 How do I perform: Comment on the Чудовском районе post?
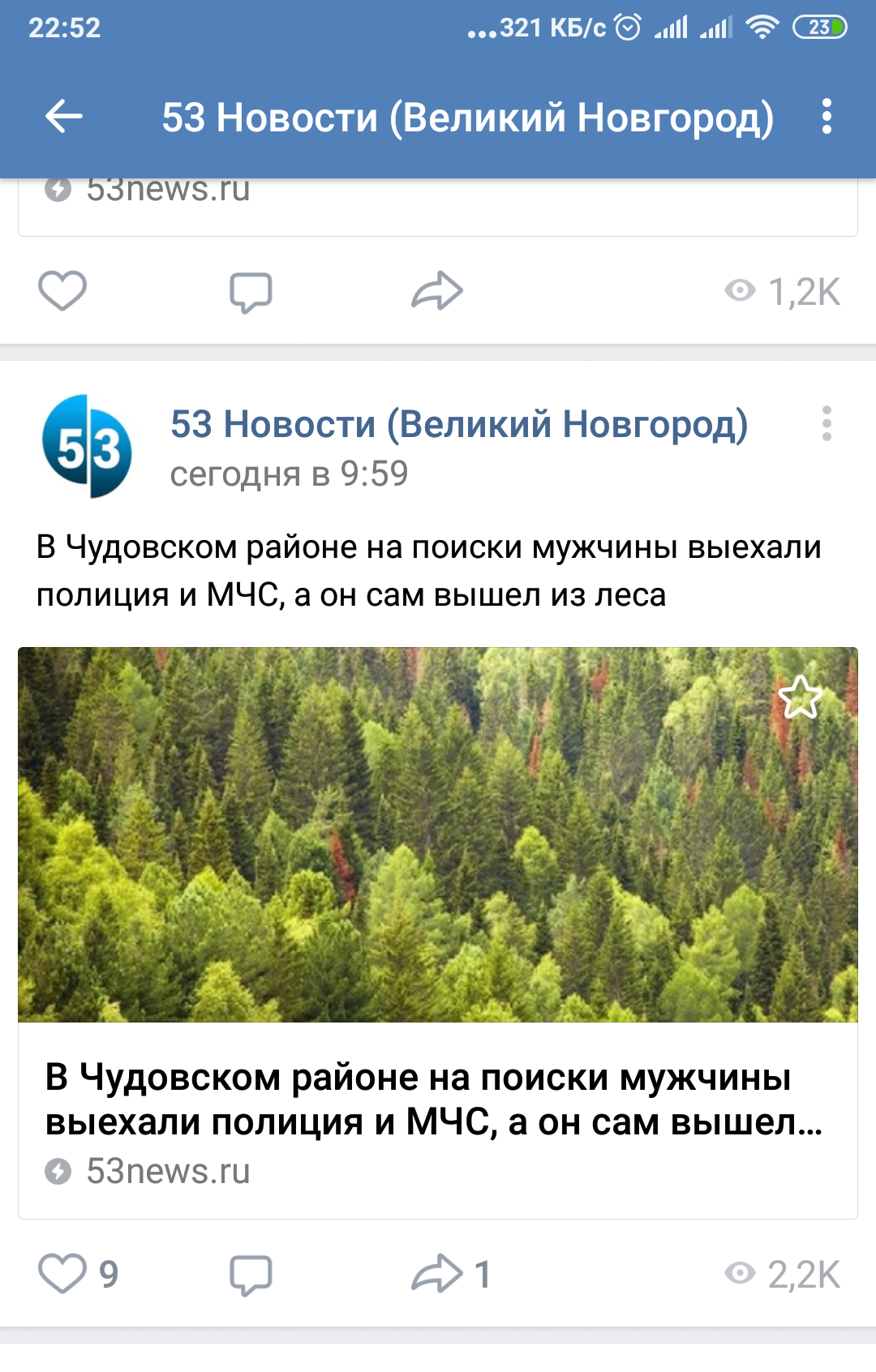point(251,1275)
